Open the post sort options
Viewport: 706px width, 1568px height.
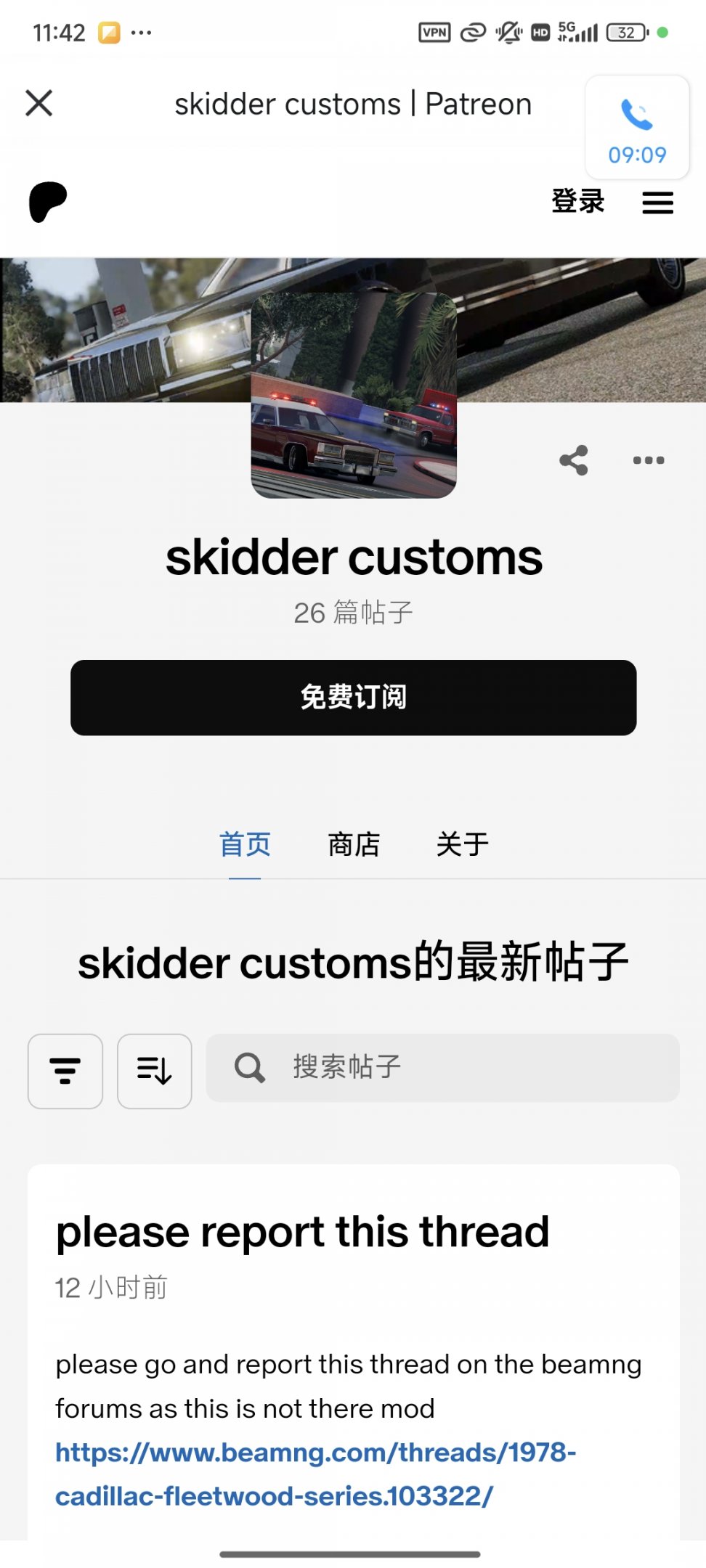pos(154,1071)
